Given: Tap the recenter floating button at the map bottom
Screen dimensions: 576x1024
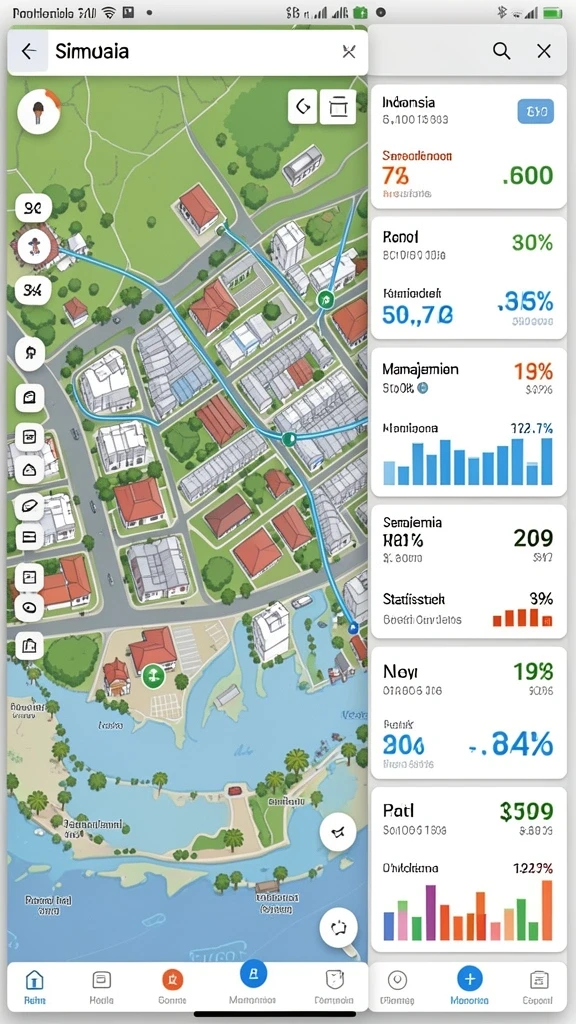Looking at the screenshot, I should coord(338,926).
